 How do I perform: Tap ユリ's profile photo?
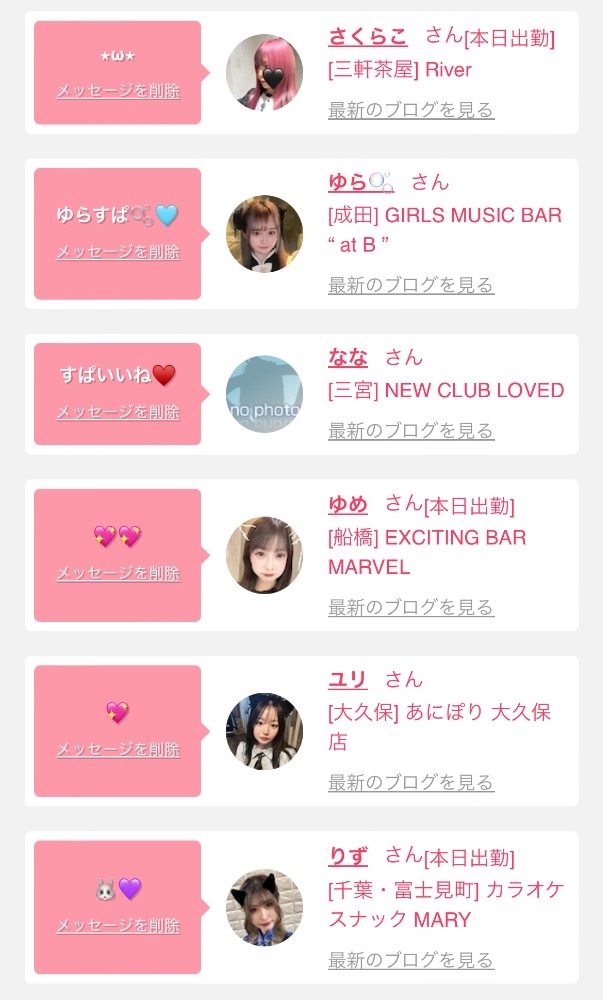264,731
